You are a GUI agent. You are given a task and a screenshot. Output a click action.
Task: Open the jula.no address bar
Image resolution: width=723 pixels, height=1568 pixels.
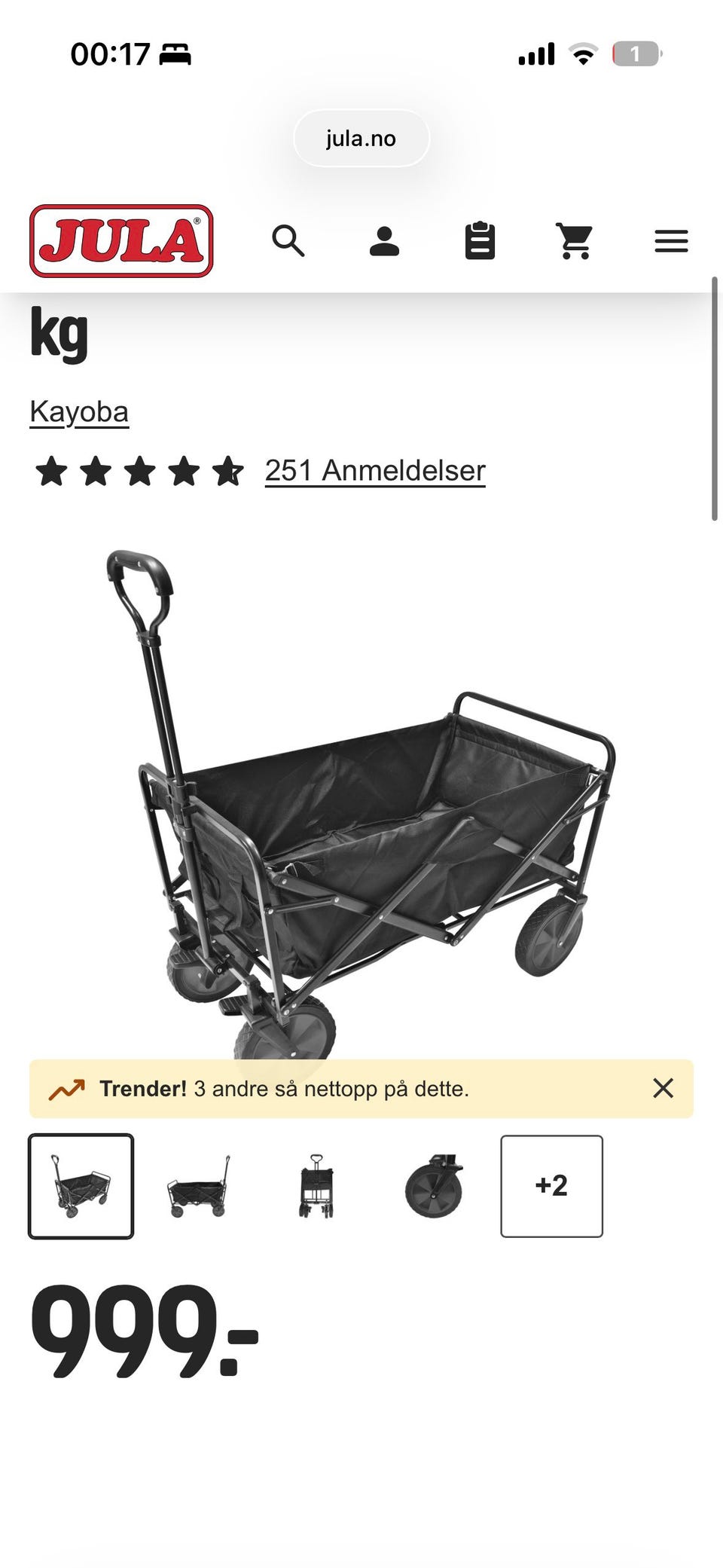click(x=361, y=138)
